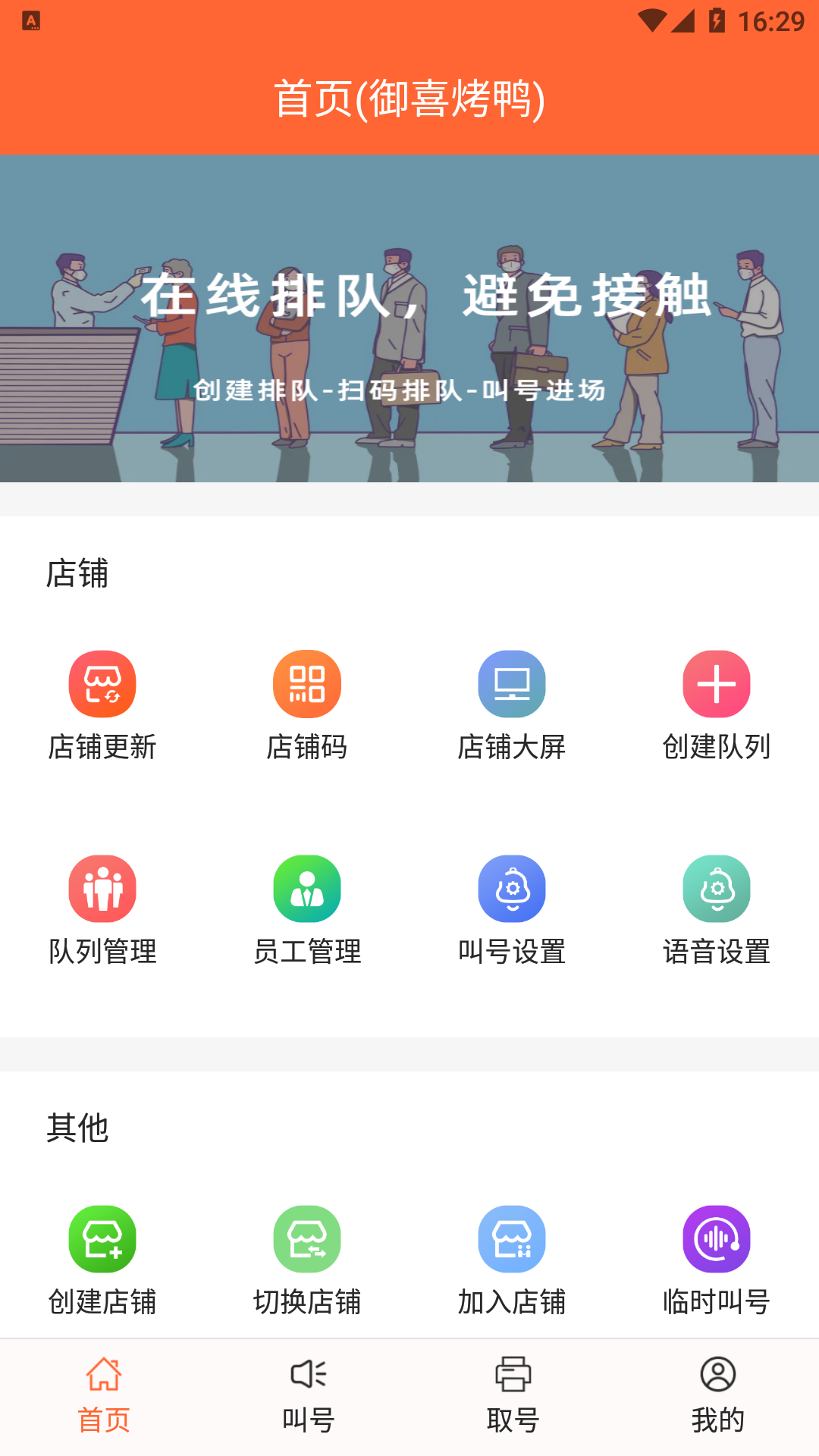Open the 在线排队 banner
The width and height of the screenshot is (819, 1456).
click(x=409, y=318)
